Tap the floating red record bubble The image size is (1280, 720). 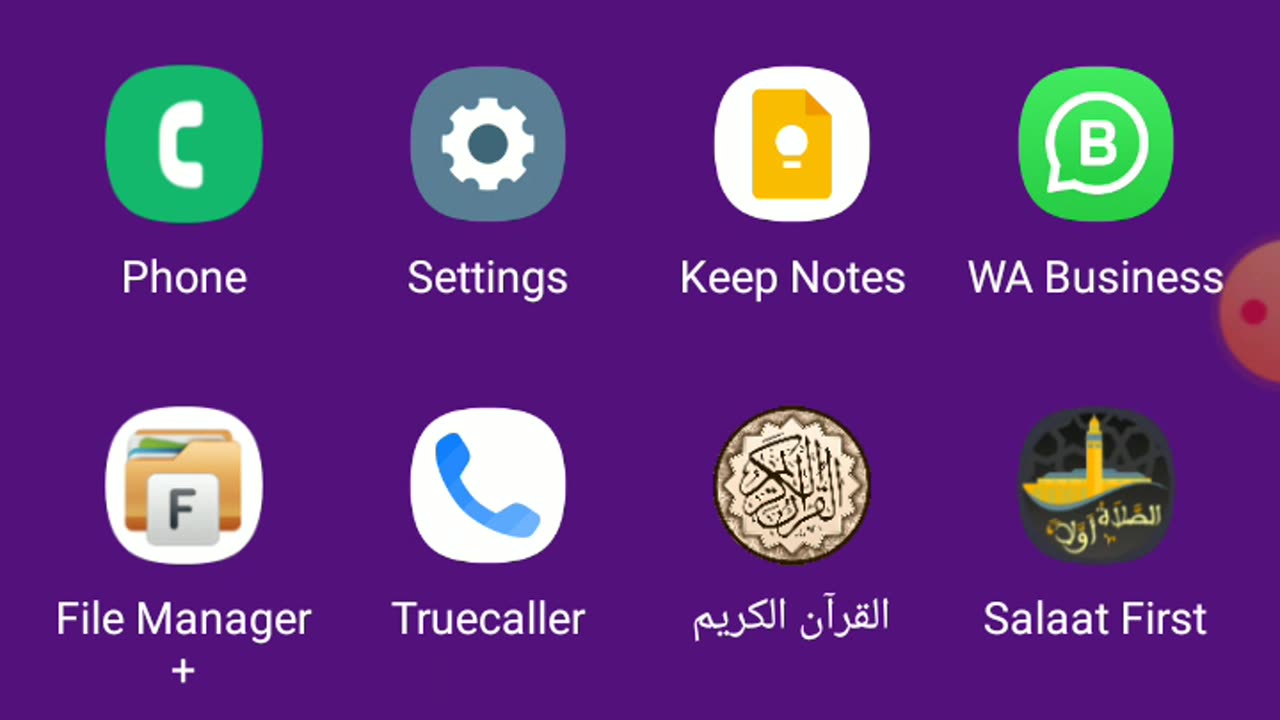[x=1254, y=312]
